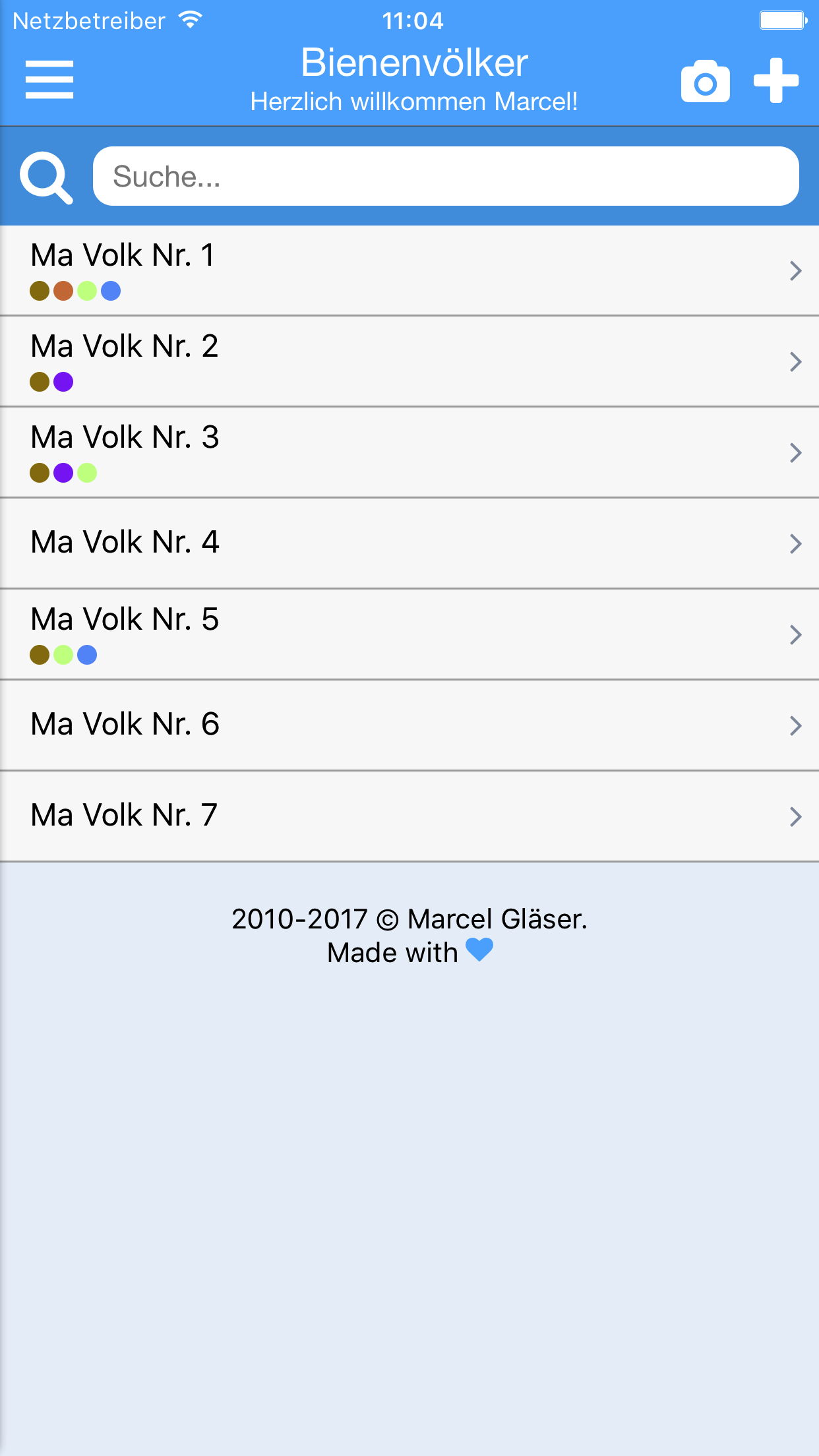Open Ma Volk Nr. 6

[x=409, y=725]
